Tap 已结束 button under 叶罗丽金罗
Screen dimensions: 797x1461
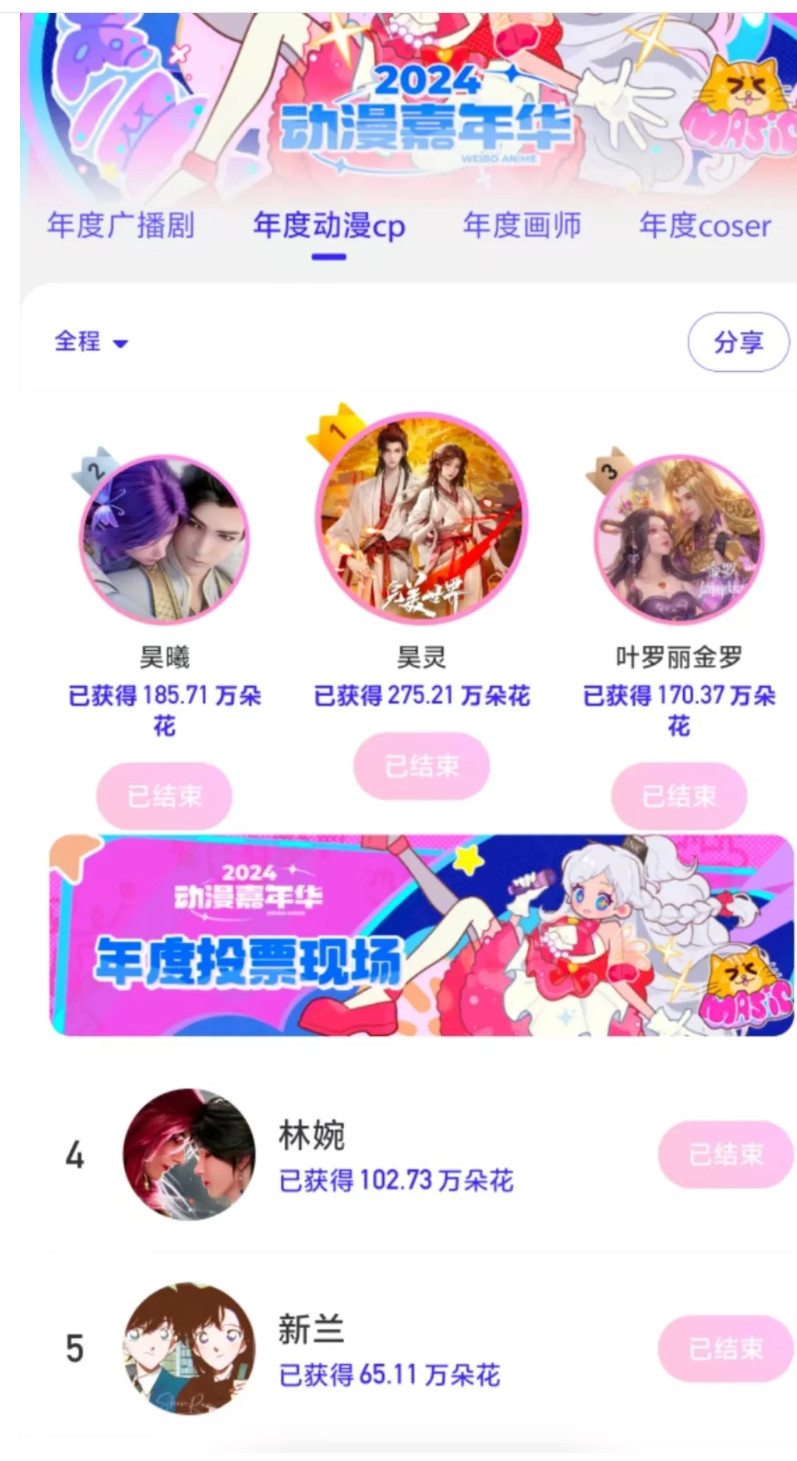point(678,796)
